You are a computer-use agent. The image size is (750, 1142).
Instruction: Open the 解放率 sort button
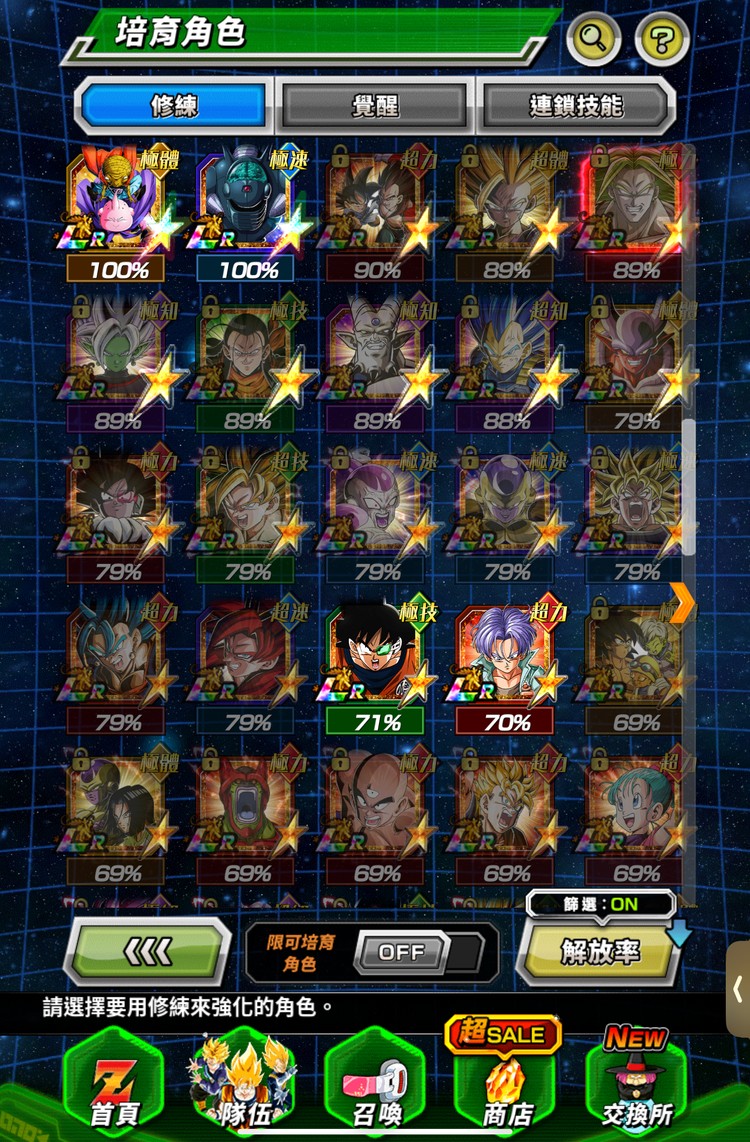pyautogui.click(x=598, y=953)
